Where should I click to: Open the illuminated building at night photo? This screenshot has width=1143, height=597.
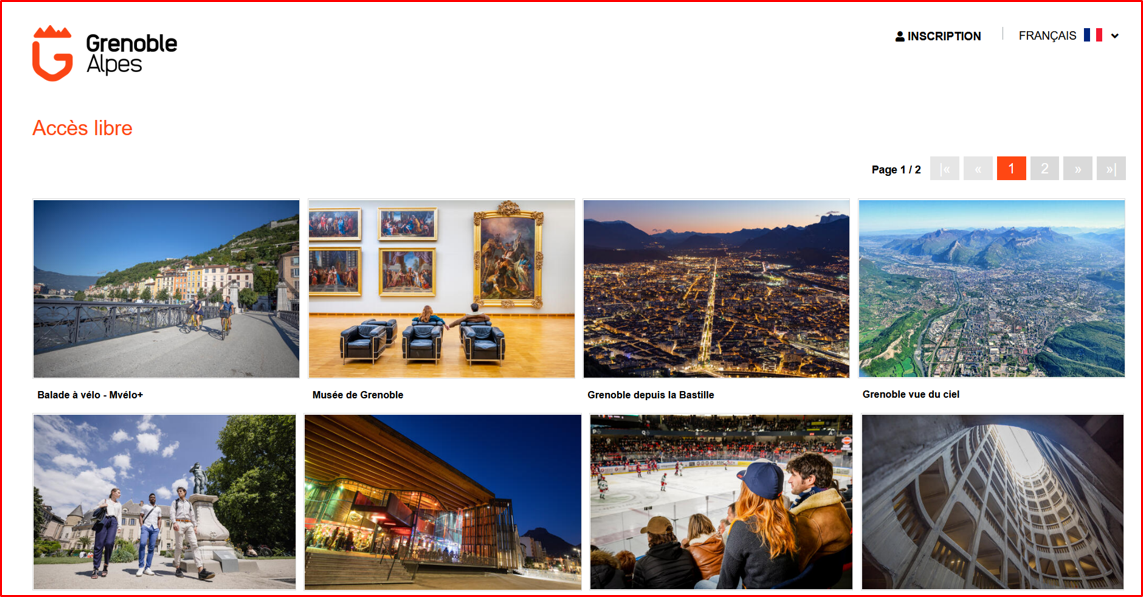pos(442,502)
